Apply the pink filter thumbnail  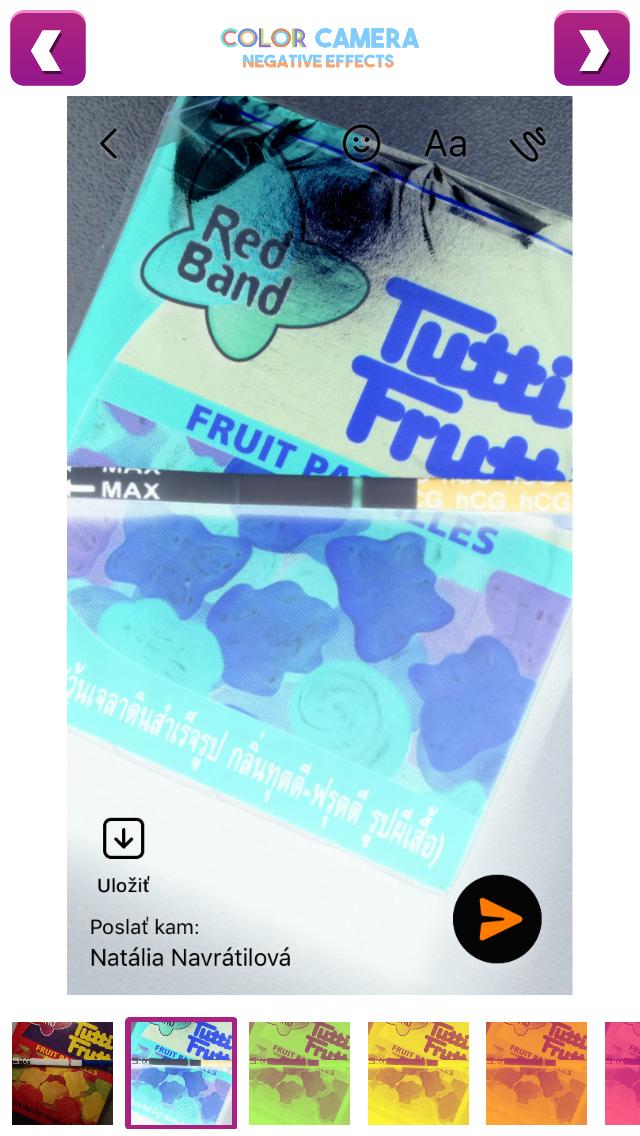pyautogui.click(x=624, y=1073)
